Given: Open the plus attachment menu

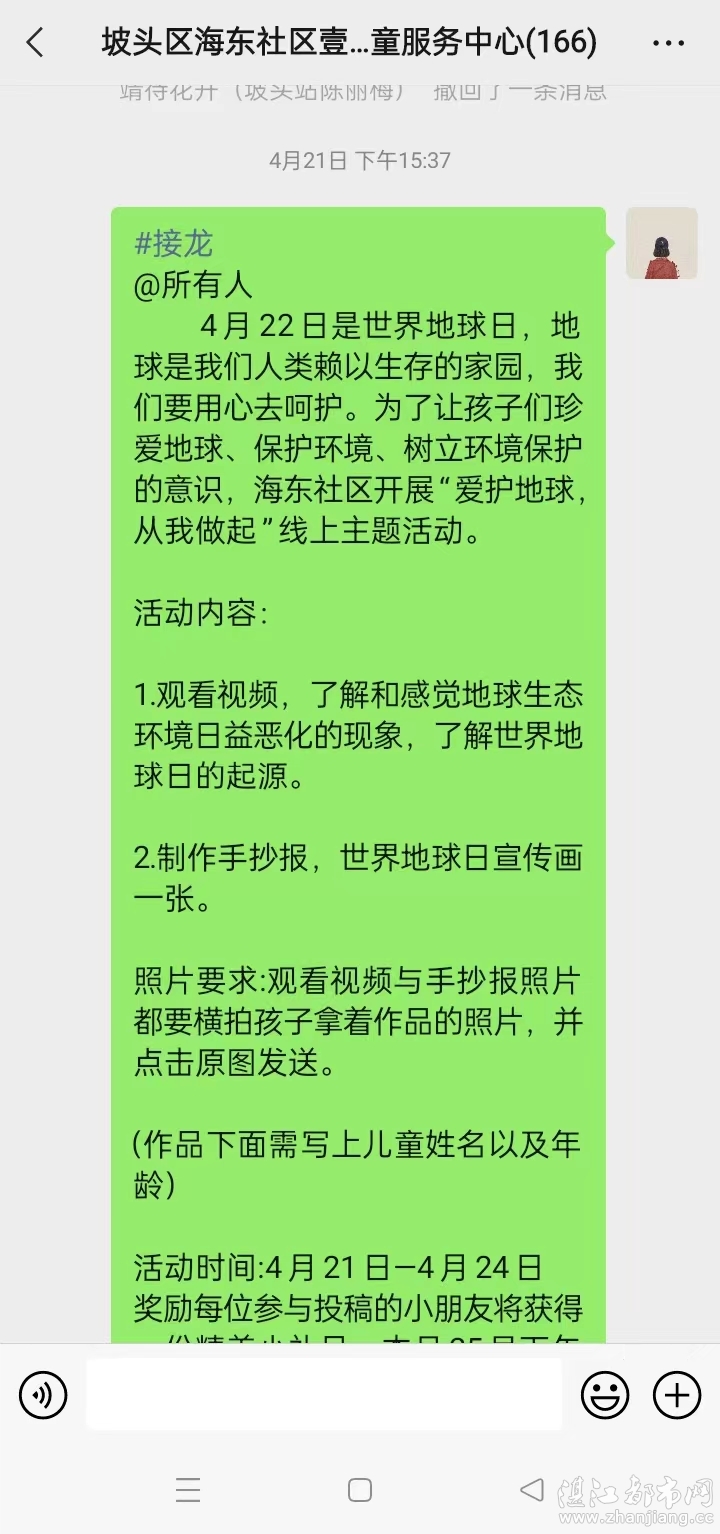Looking at the screenshot, I should [x=677, y=1394].
